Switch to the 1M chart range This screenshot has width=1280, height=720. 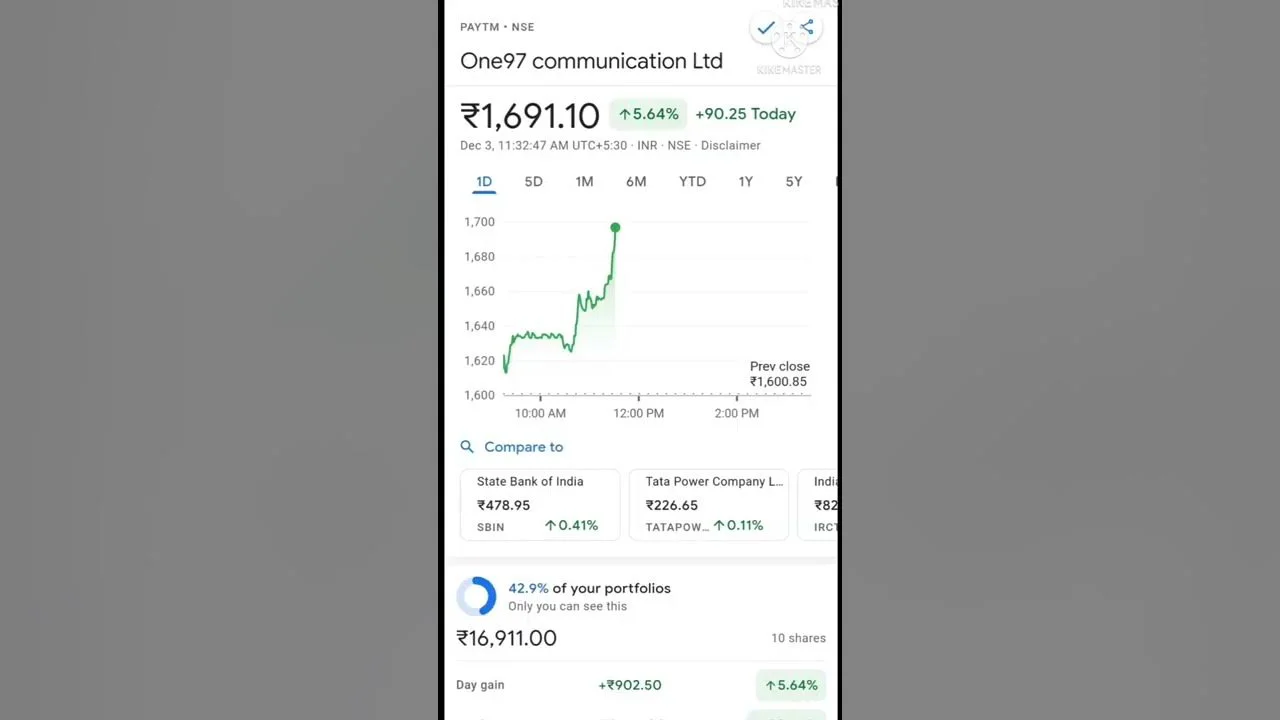[x=584, y=182]
